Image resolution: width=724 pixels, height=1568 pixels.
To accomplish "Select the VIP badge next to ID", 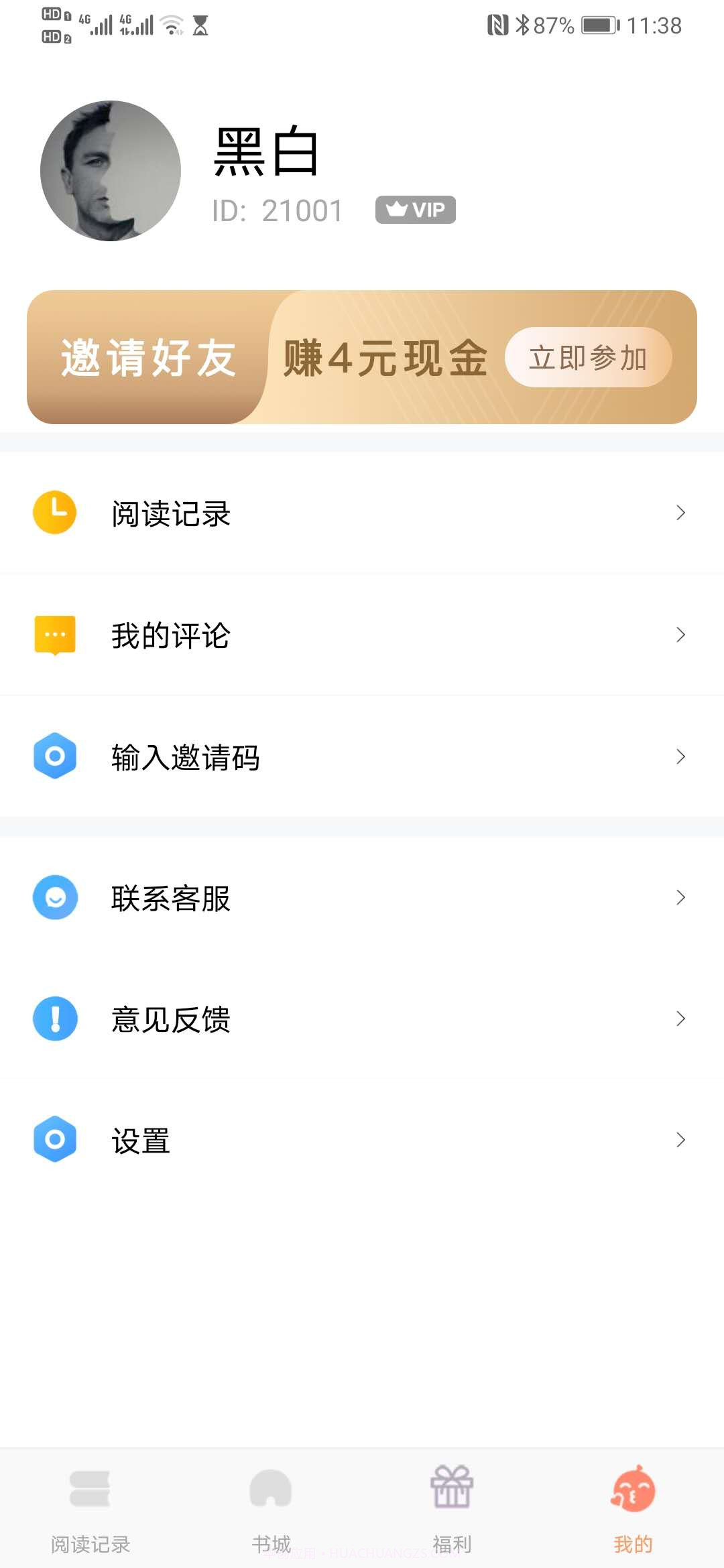I will pos(416,209).
